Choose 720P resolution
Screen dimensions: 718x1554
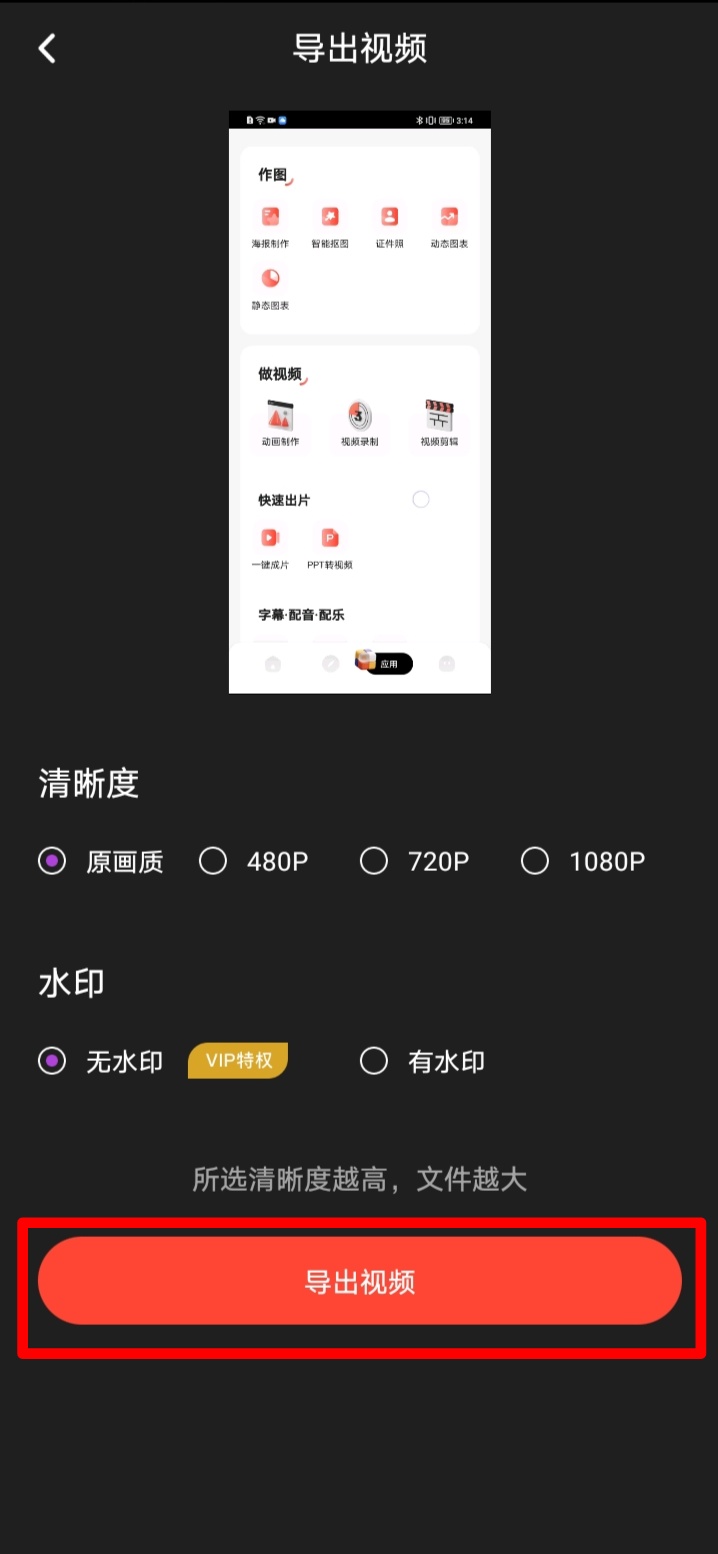[x=415, y=861]
